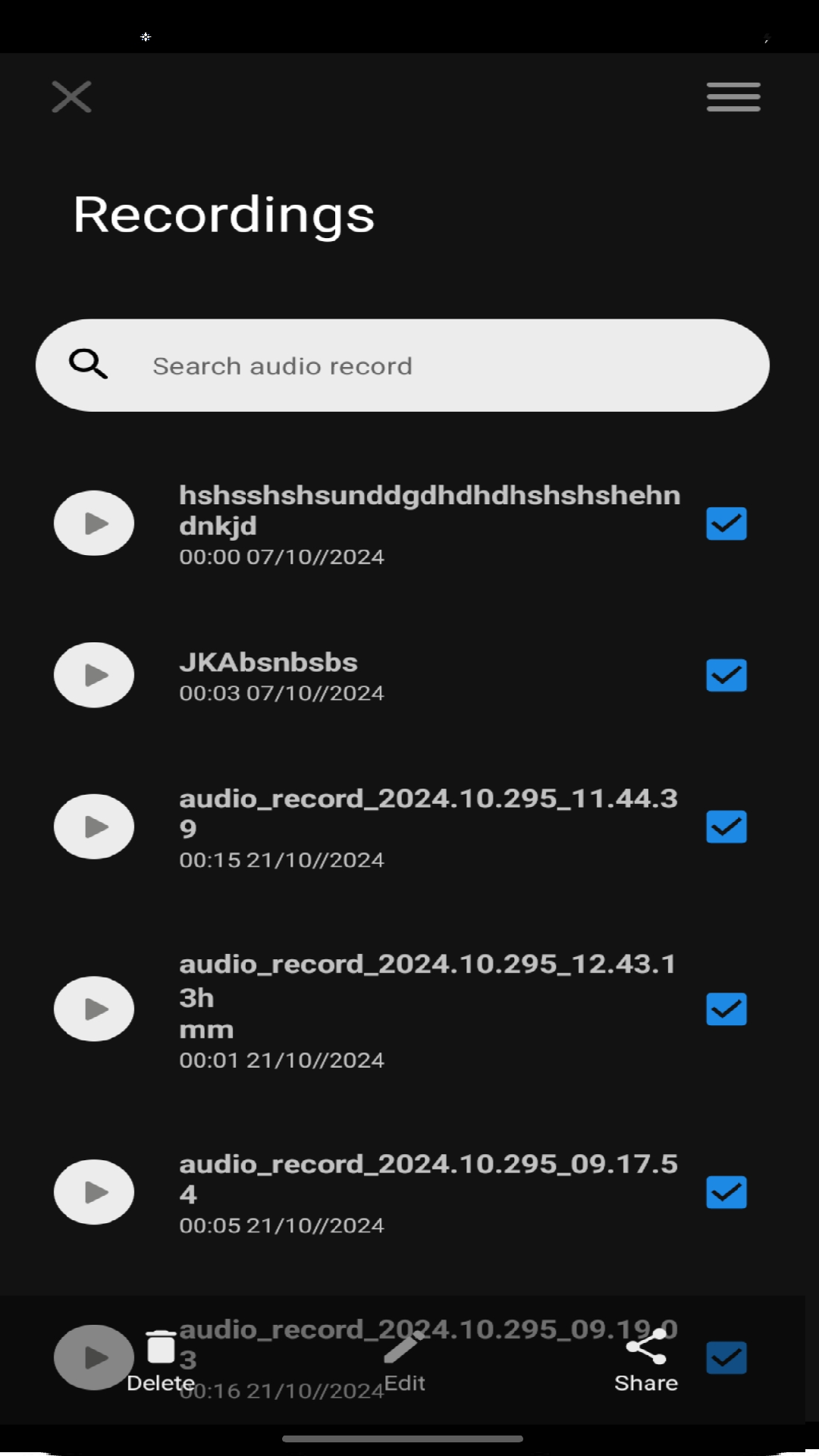Viewport: 819px width, 1456px height.
Task: Uncheck the topmost recording checkbox
Action: click(726, 523)
